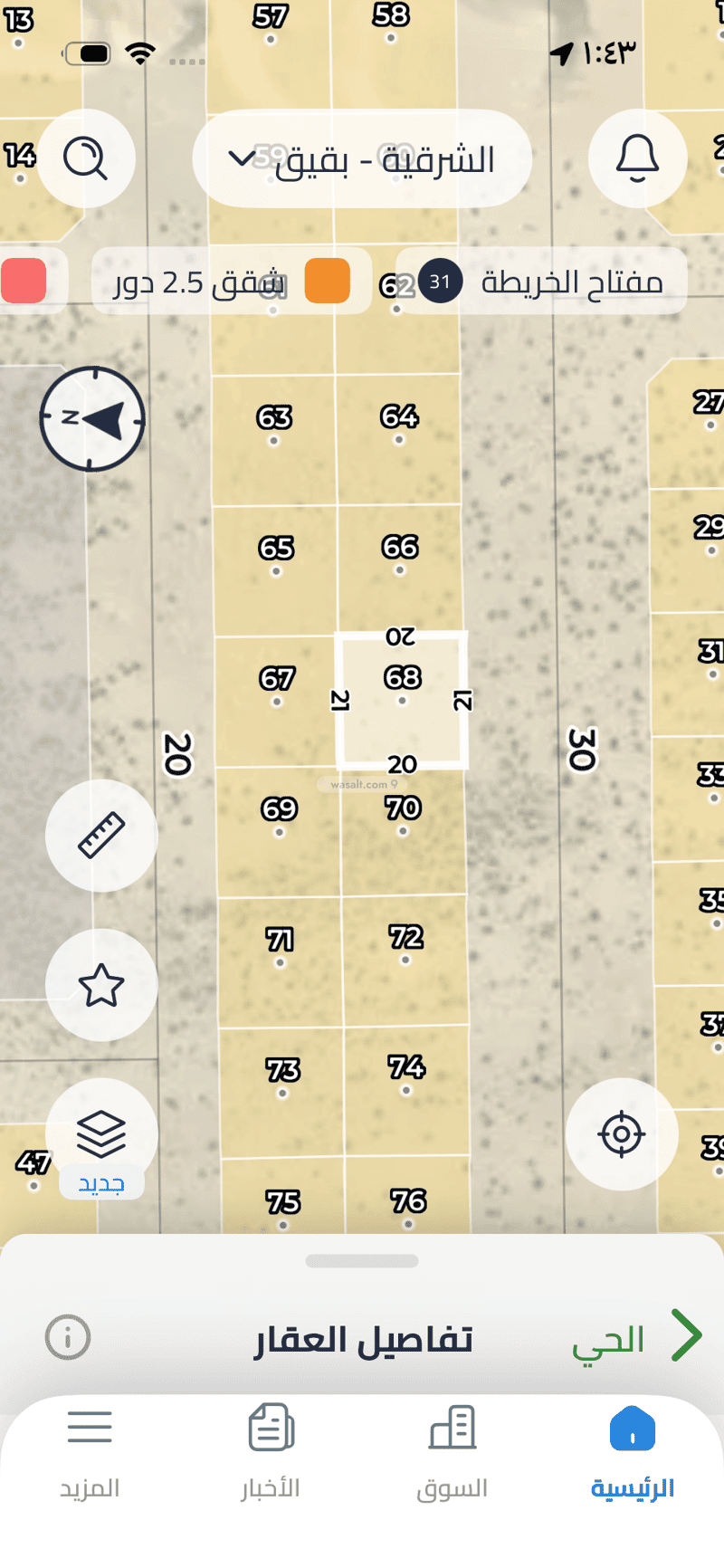Switch to the الأخبار tab

click(271, 1449)
